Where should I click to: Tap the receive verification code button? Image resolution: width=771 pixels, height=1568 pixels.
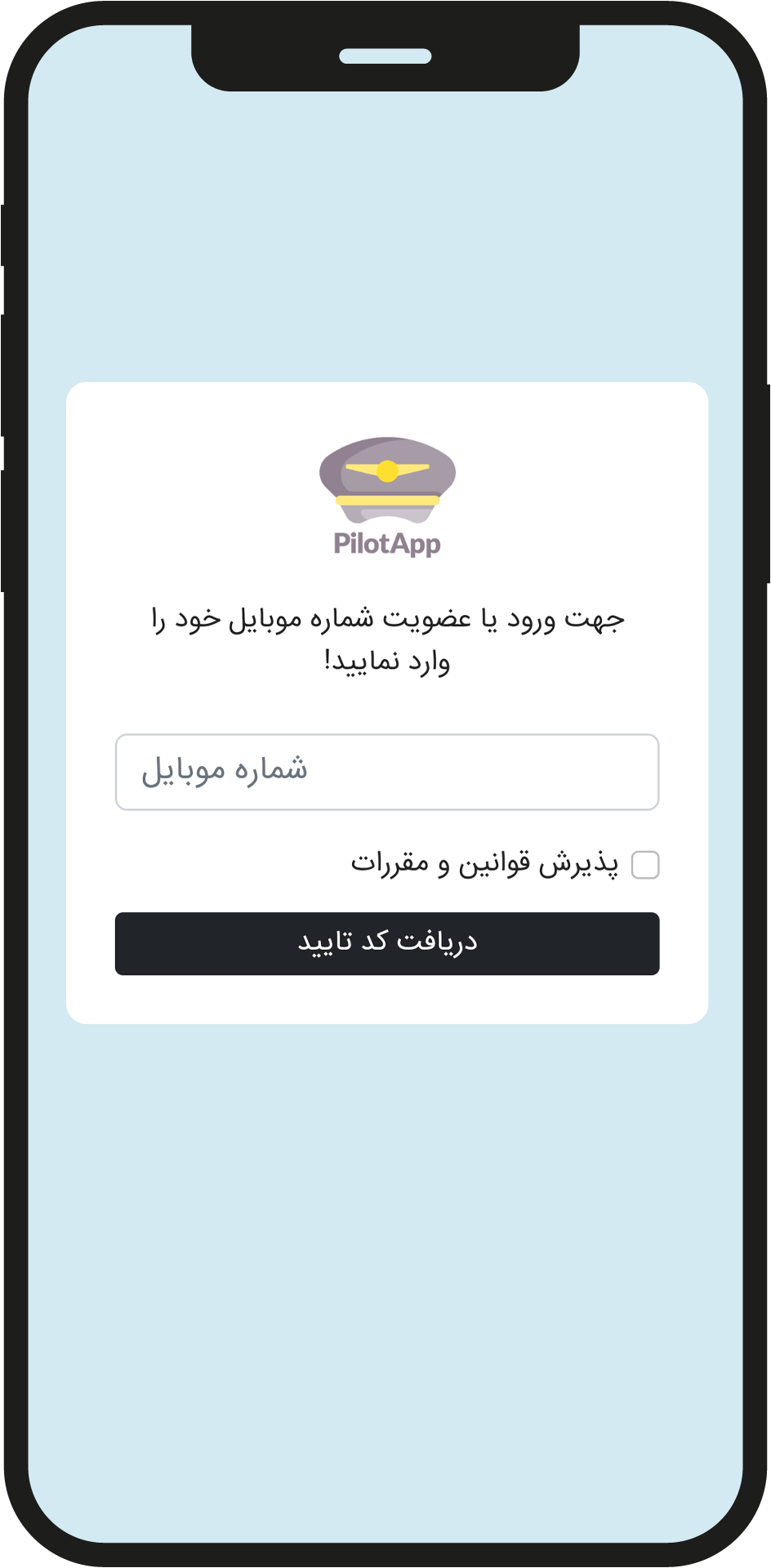point(386,943)
